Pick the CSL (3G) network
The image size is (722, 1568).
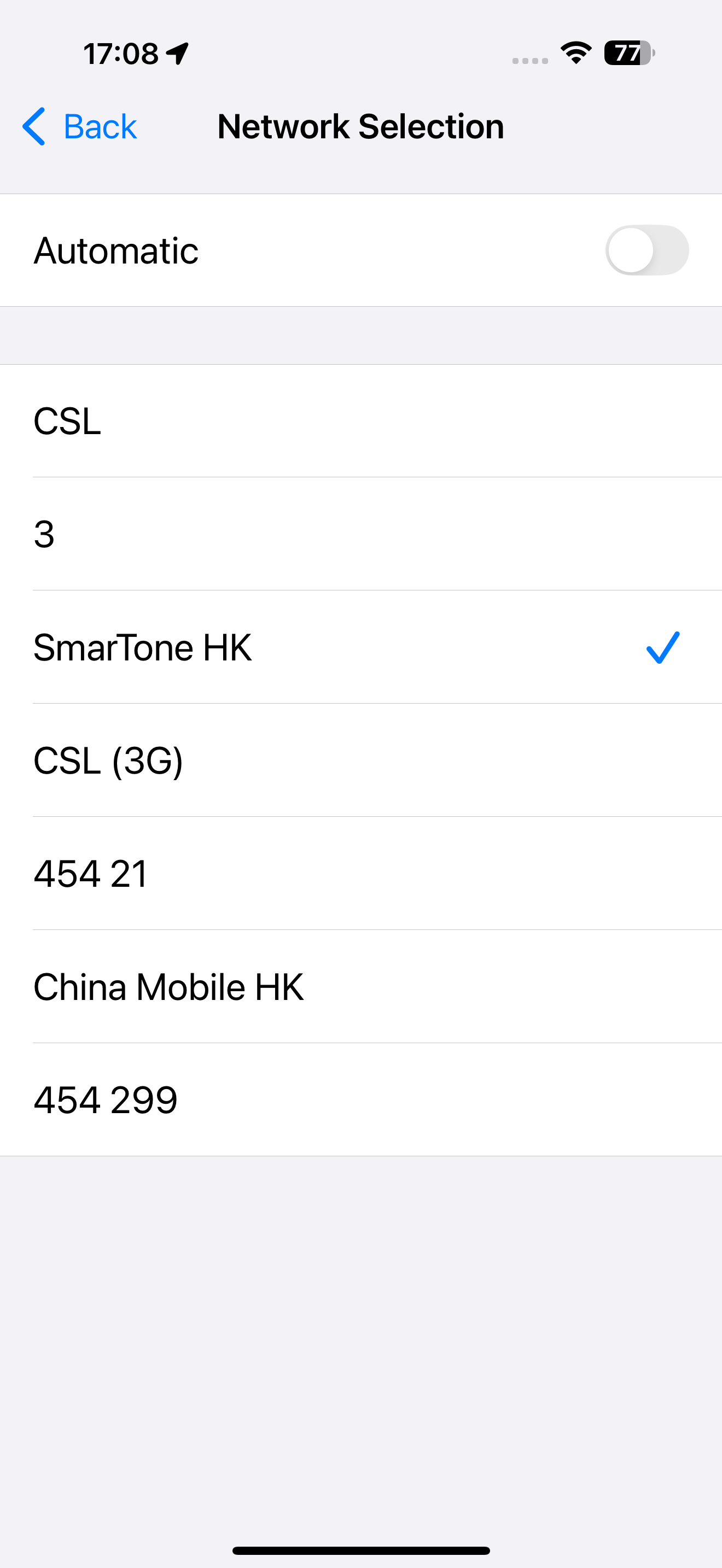tap(361, 760)
